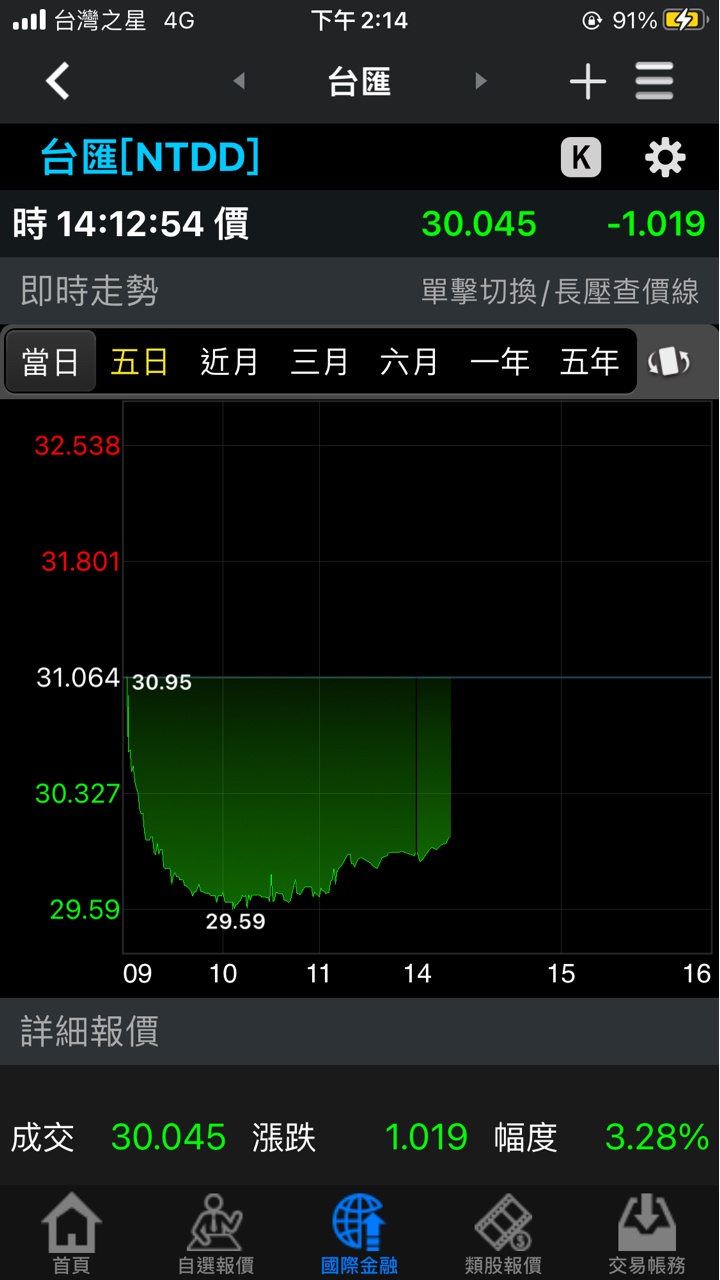Screen dimensions: 720x1280
Task: Switch to the 五日 period tab
Action: click(x=139, y=361)
